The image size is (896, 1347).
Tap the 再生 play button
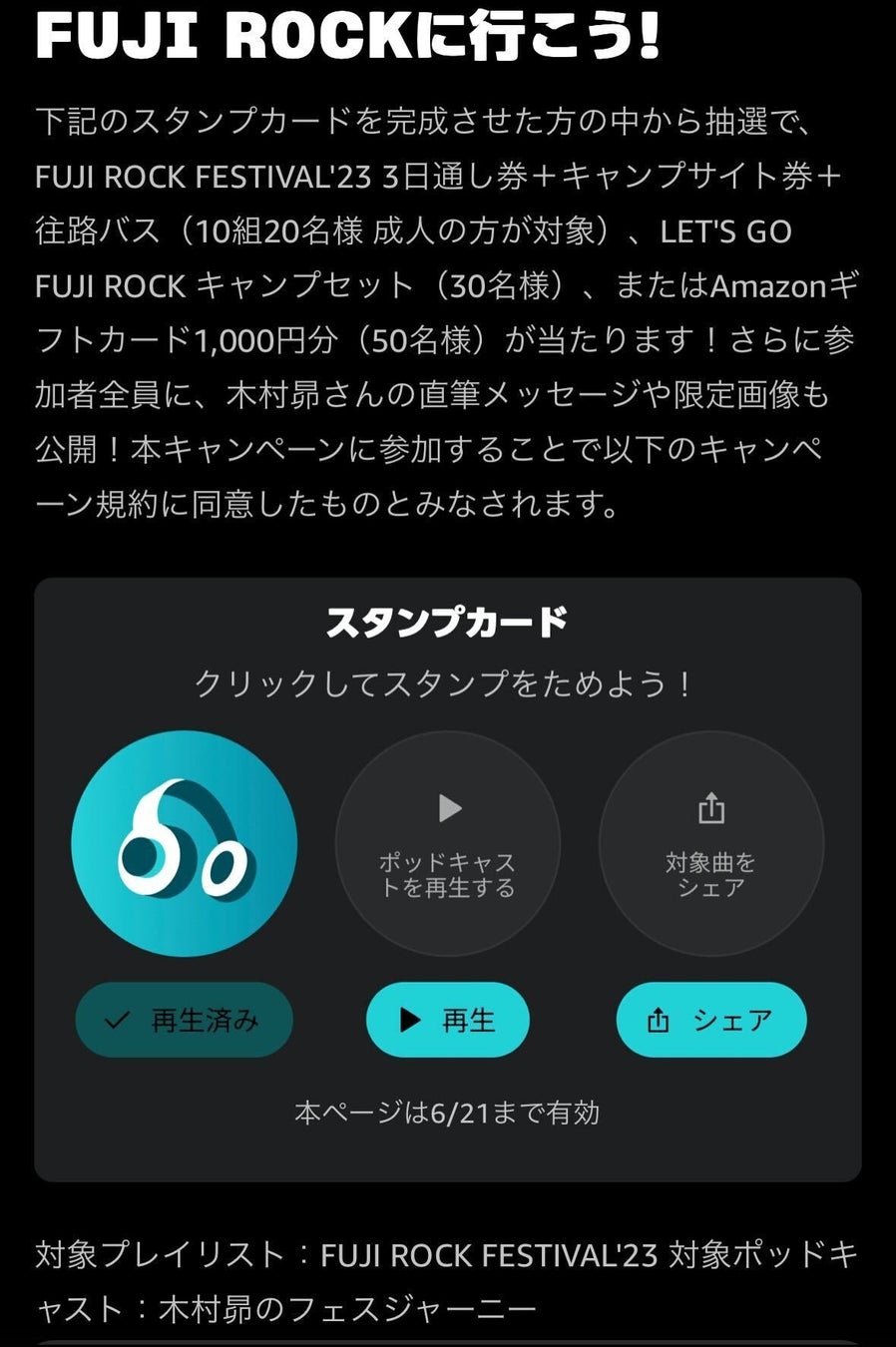tap(447, 1020)
